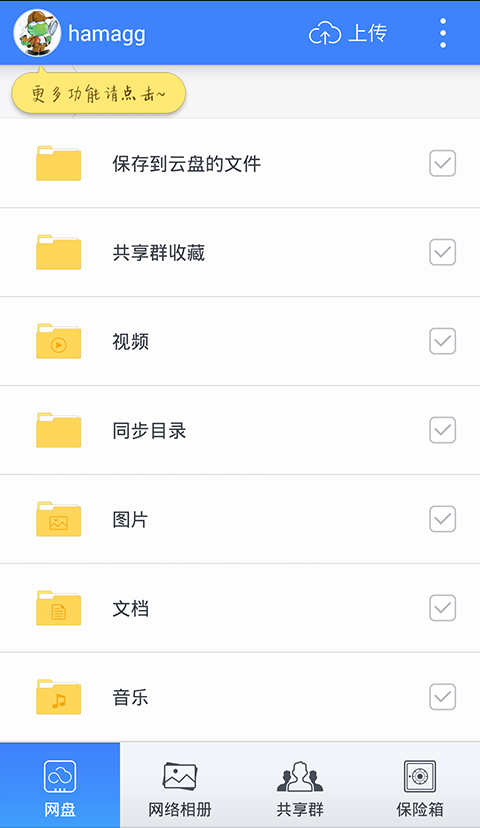Image resolution: width=480 pixels, height=828 pixels.
Task: Tap the 上传 upload button
Action: (348, 33)
